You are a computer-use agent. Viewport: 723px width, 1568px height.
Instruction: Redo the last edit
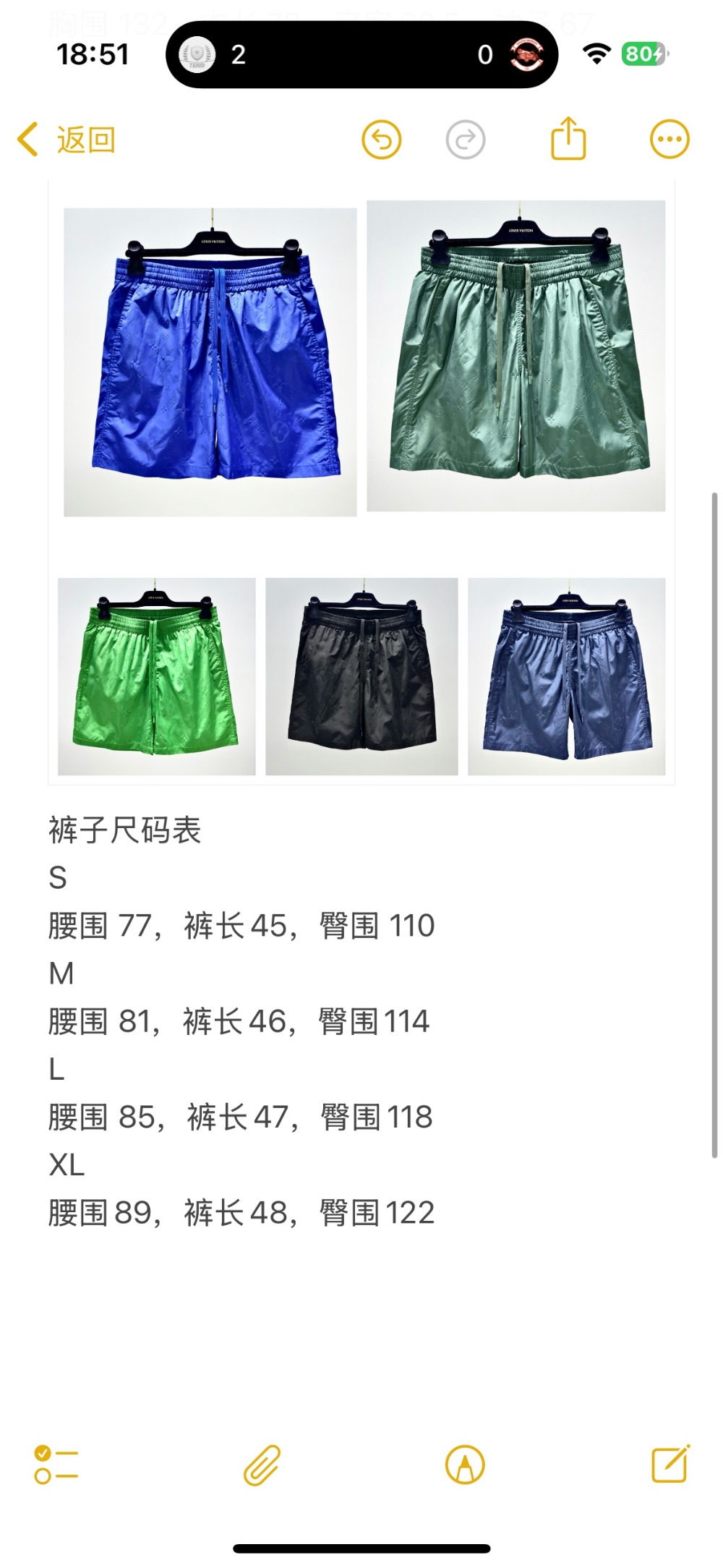[465, 140]
